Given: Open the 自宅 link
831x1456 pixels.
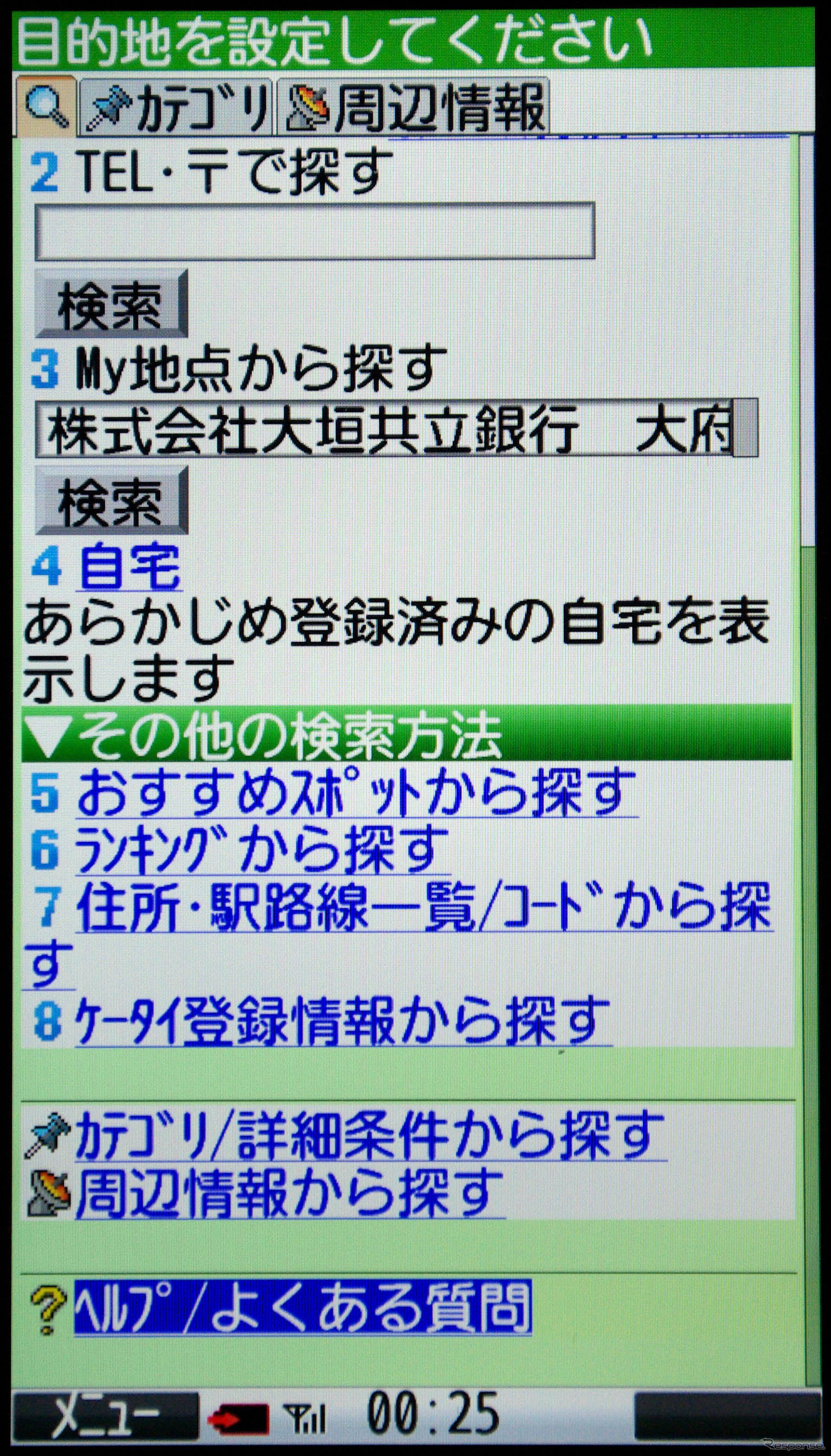Looking at the screenshot, I should tap(131, 568).
